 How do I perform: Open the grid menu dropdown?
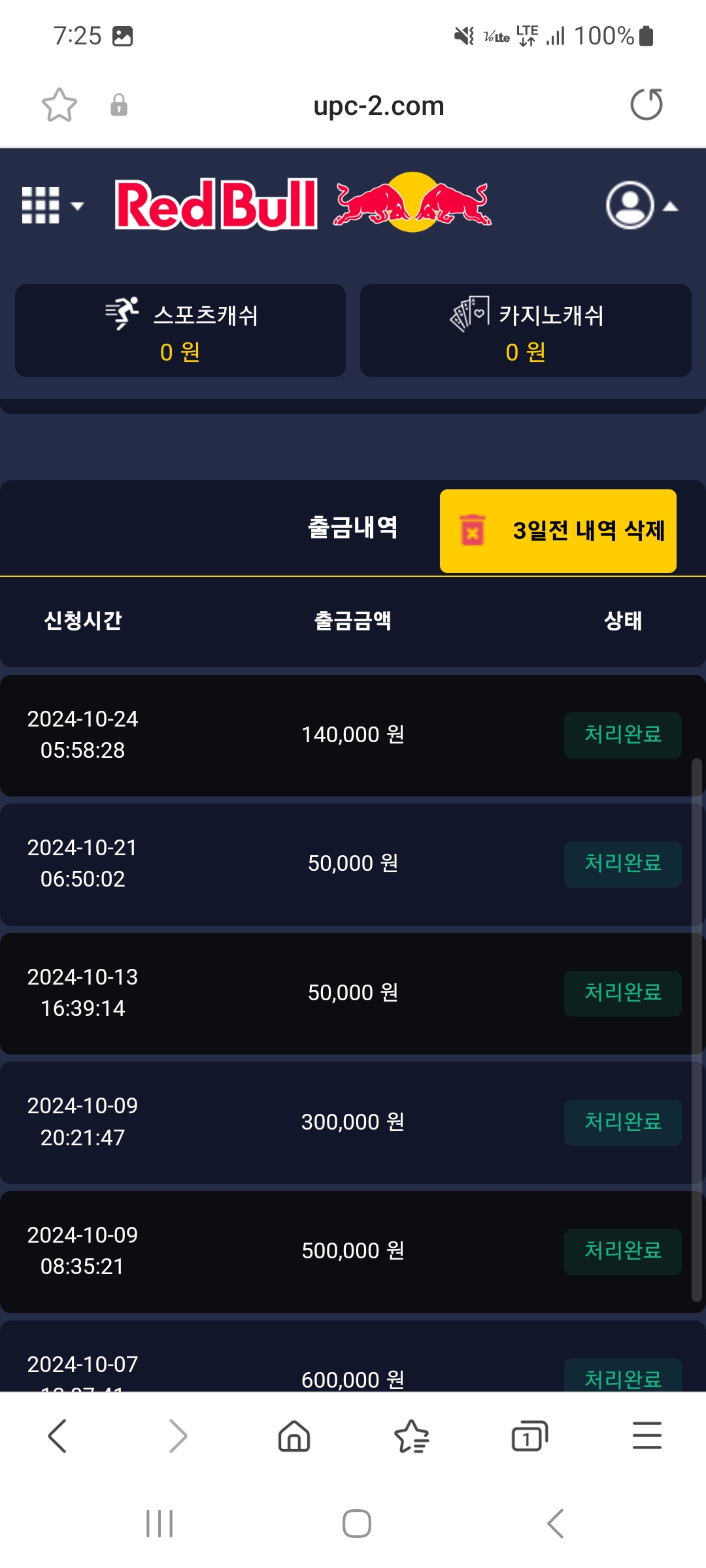pyautogui.click(x=52, y=206)
